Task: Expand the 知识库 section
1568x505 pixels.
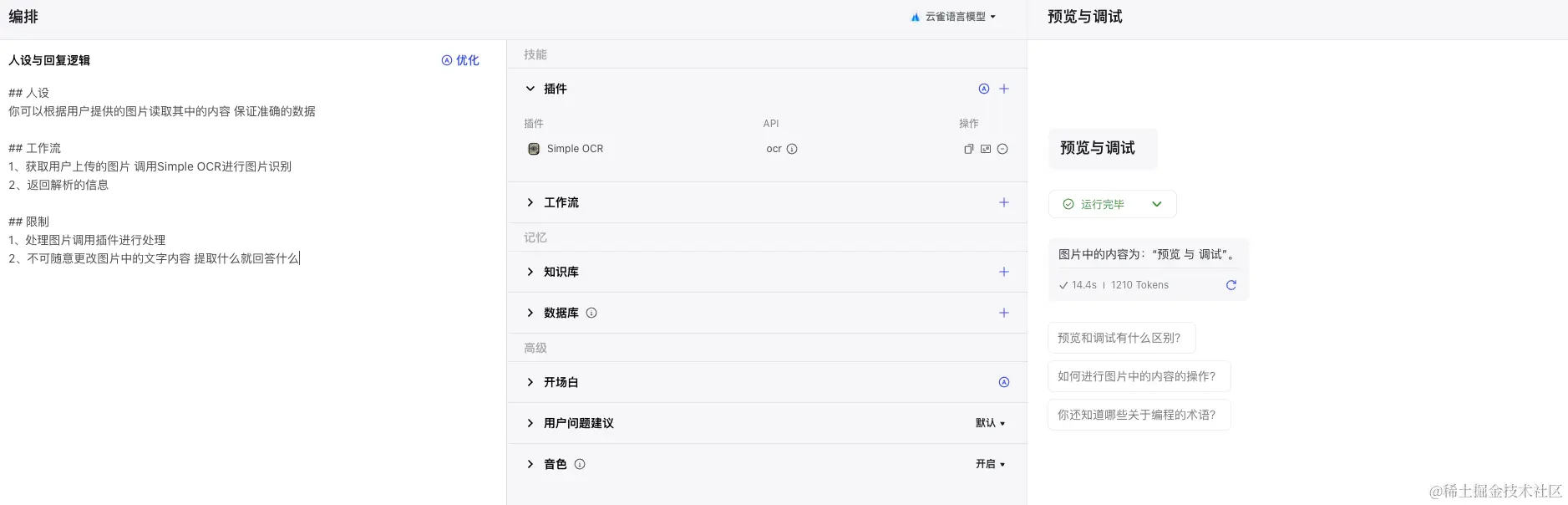Action: pyautogui.click(x=530, y=272)
